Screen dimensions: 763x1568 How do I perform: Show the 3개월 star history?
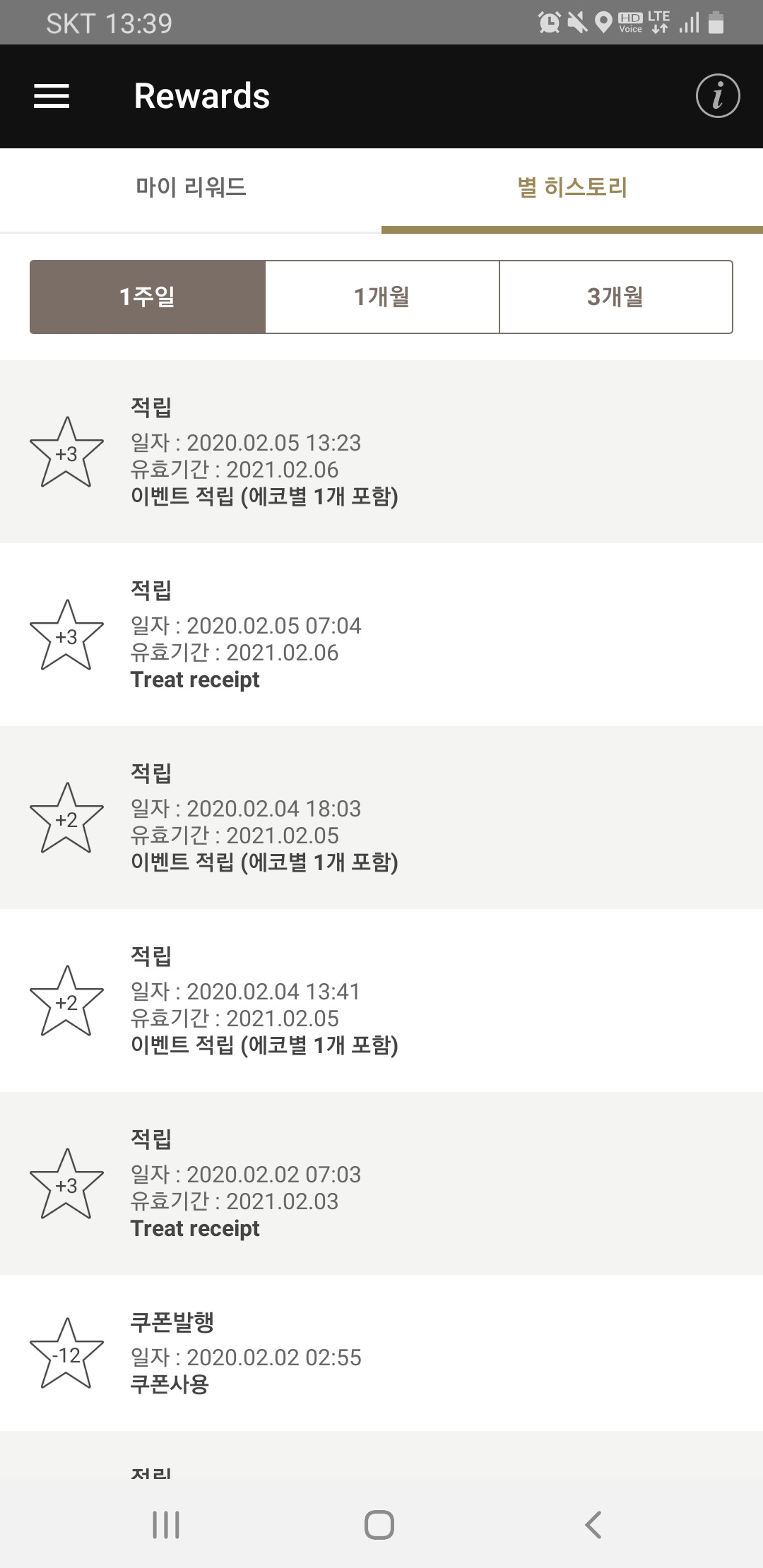coord(615,297)
